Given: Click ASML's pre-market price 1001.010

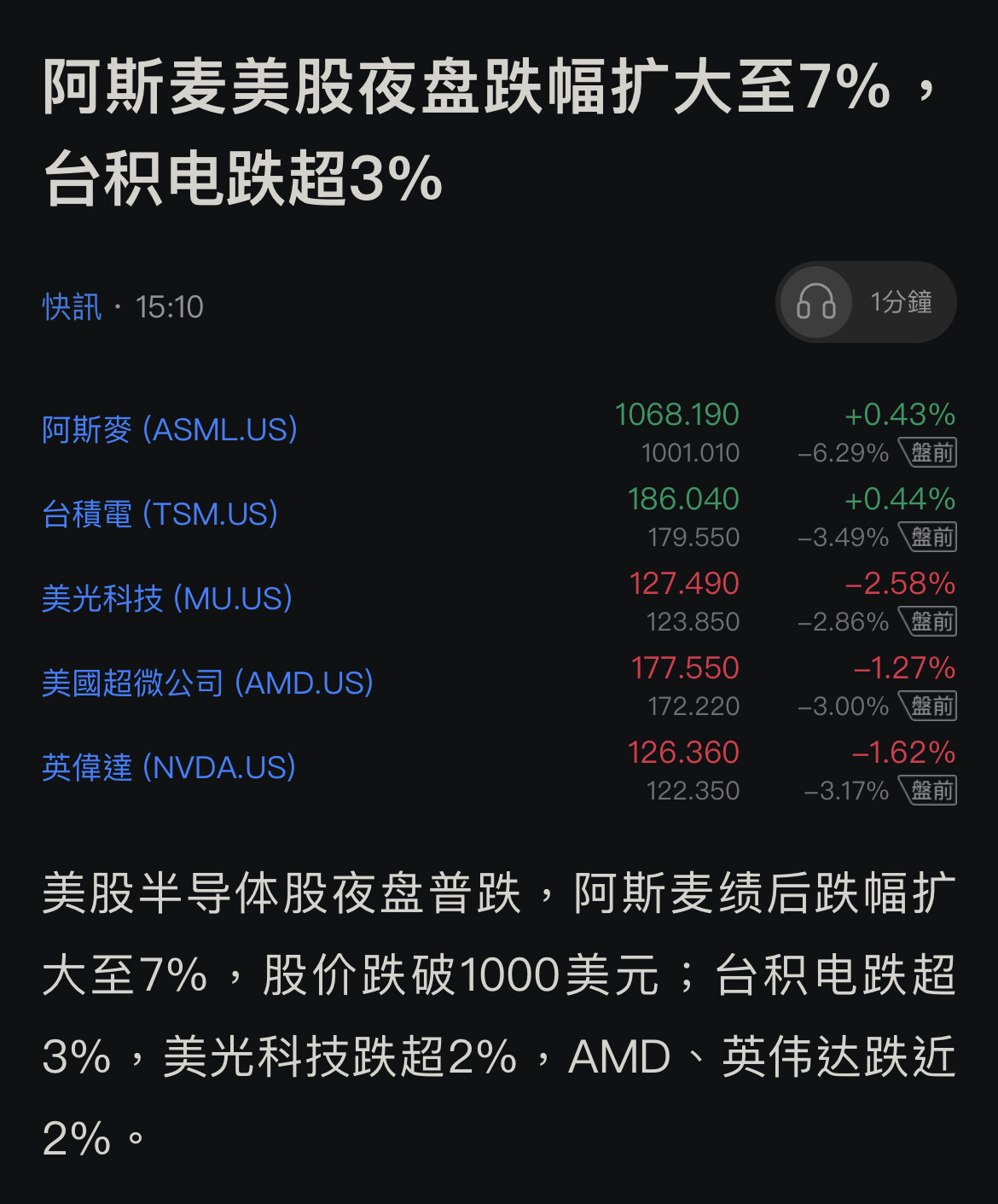Looking at the screenshot, I should (x=692, y=453).
